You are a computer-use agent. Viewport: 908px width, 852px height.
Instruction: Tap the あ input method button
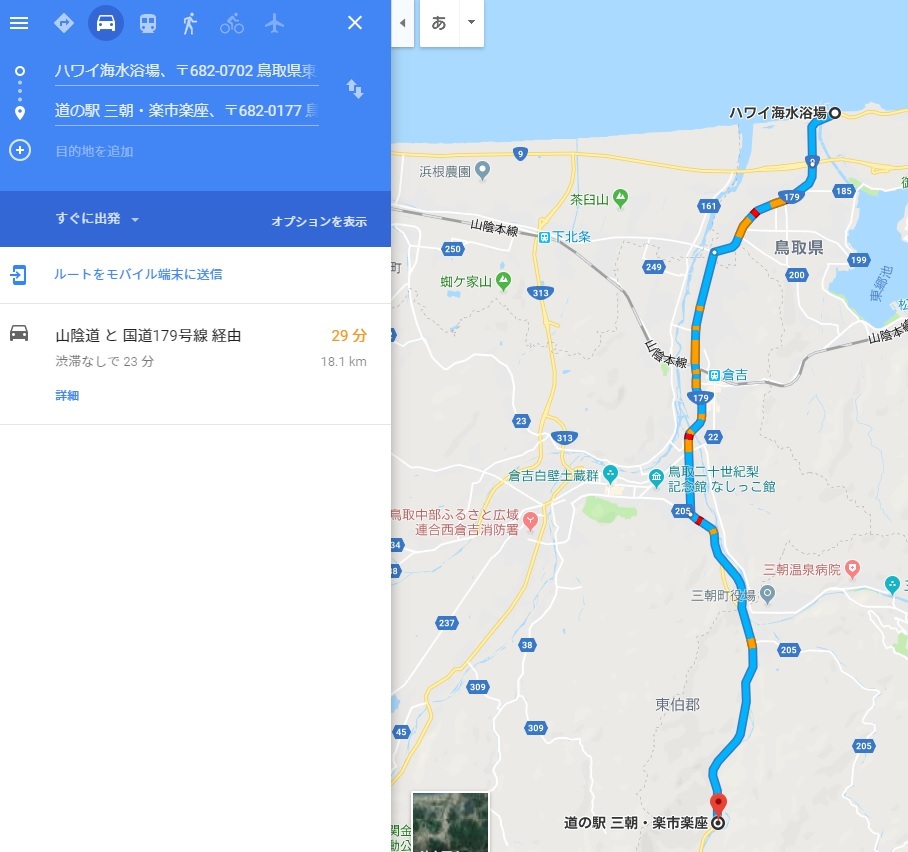click(x=439, y=23)
